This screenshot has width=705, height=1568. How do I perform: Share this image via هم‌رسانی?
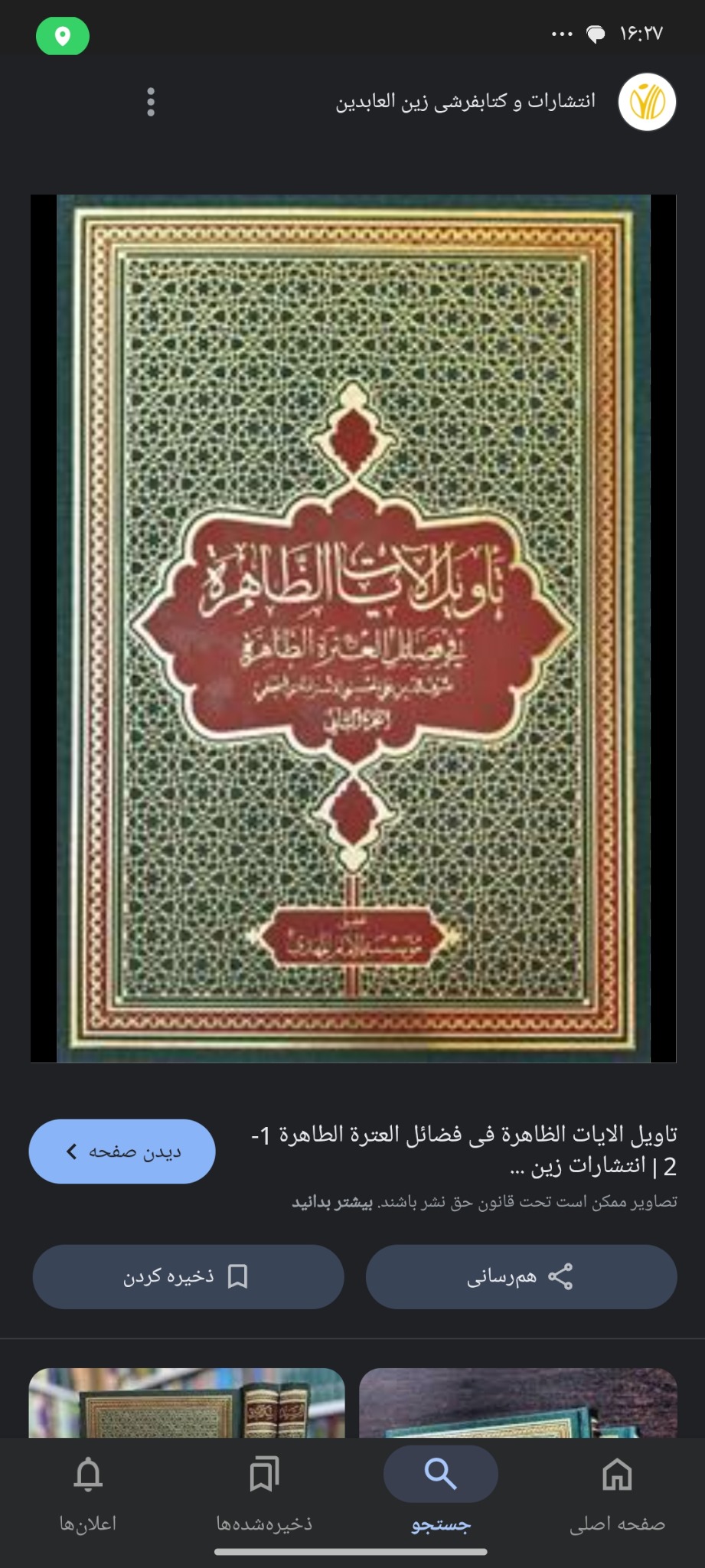[x=521, y=1276]
